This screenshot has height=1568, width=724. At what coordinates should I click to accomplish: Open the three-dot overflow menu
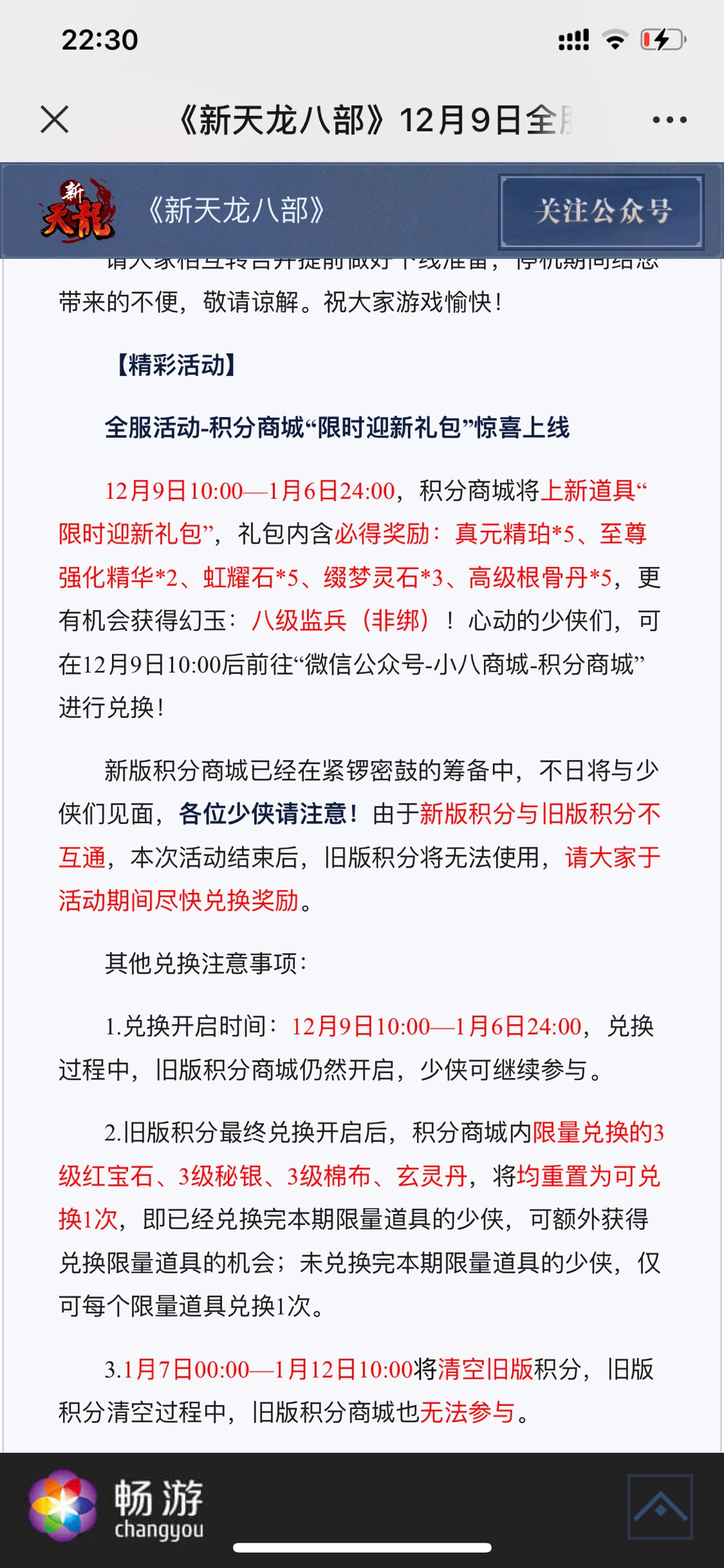(x=669, y=120)
